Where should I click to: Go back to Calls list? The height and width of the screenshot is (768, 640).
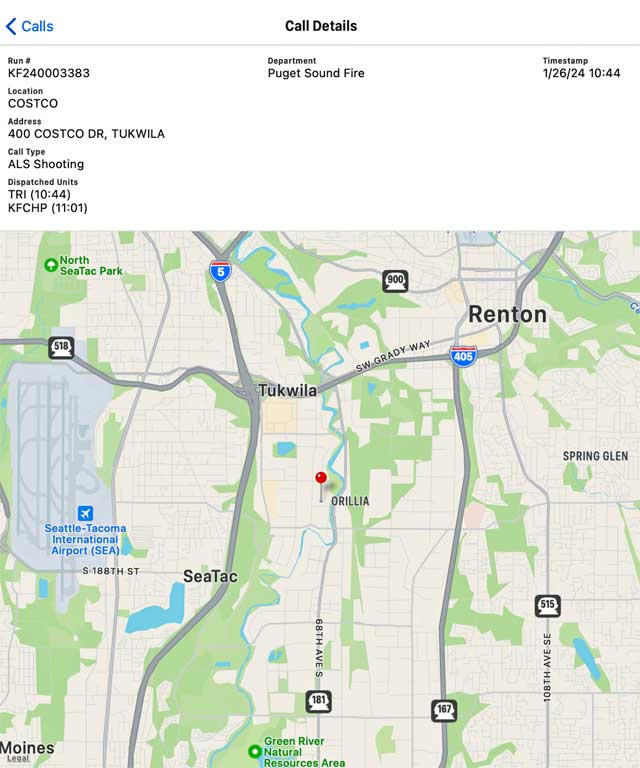30,26
